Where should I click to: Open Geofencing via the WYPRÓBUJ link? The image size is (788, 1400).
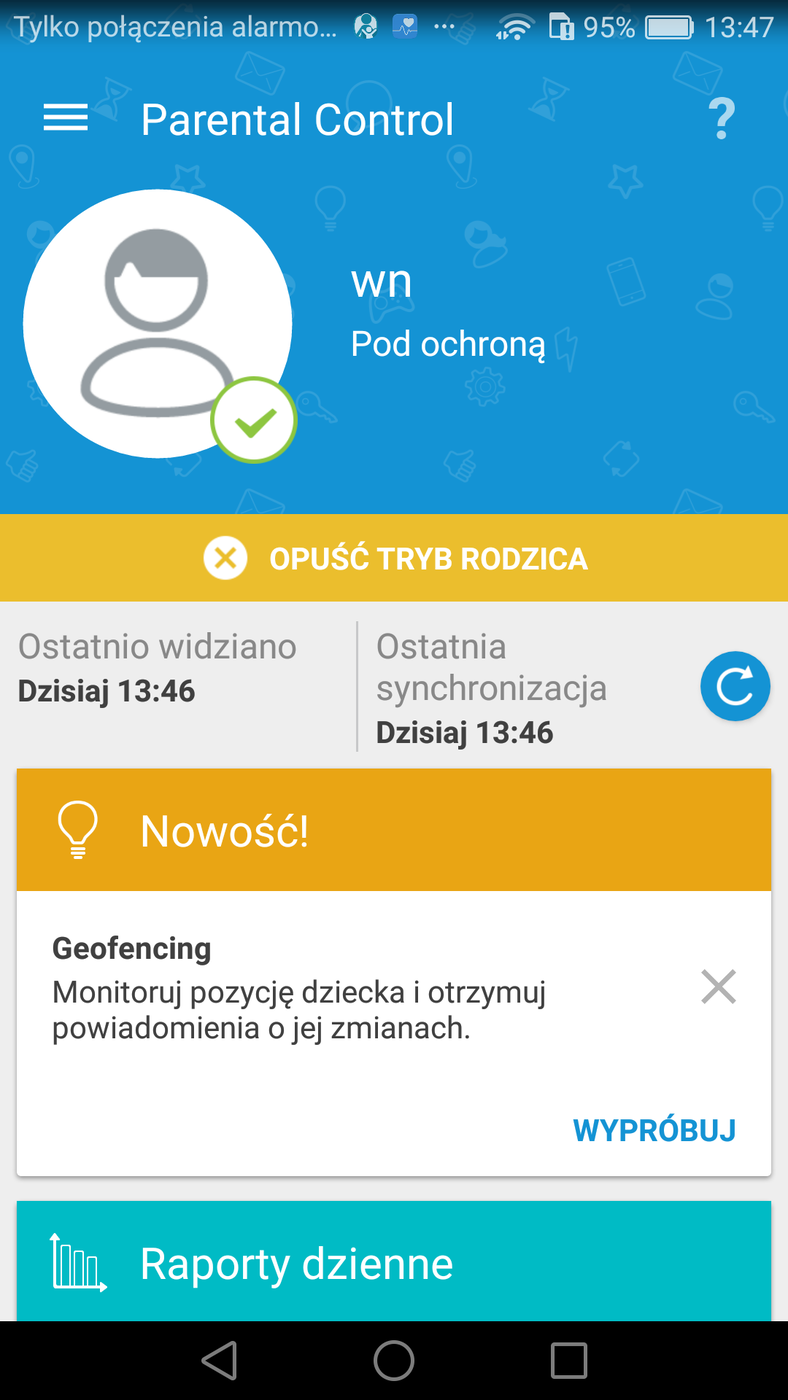tap(654, 1130)
